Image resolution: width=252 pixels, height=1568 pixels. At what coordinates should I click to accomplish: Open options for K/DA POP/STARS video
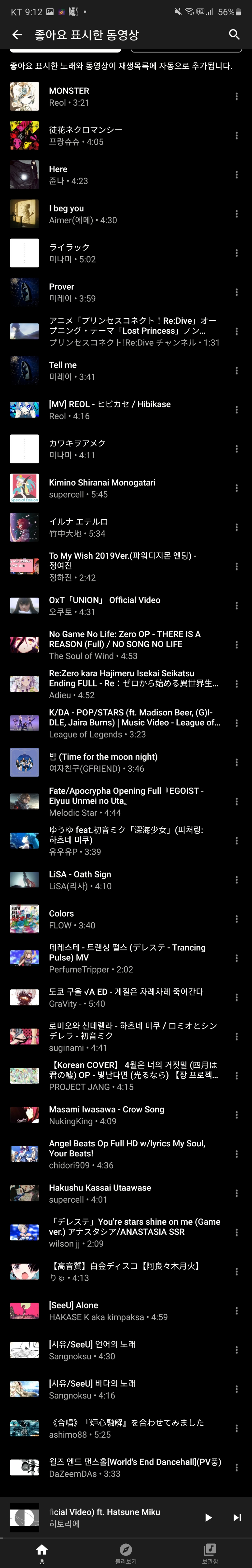click(237, 723)
